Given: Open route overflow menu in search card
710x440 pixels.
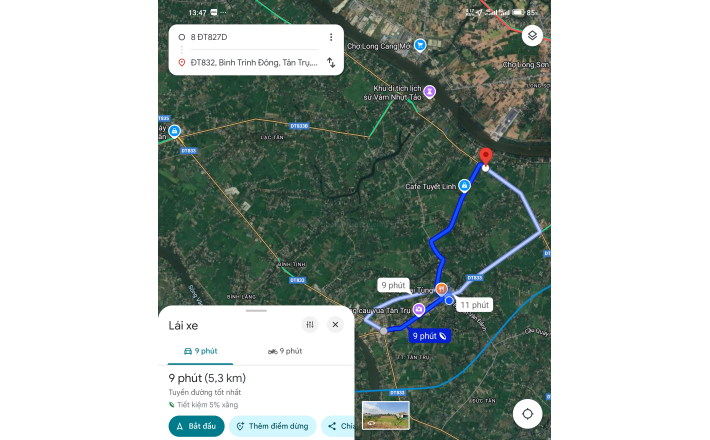Looking at the screenshot, I should 331,37.
